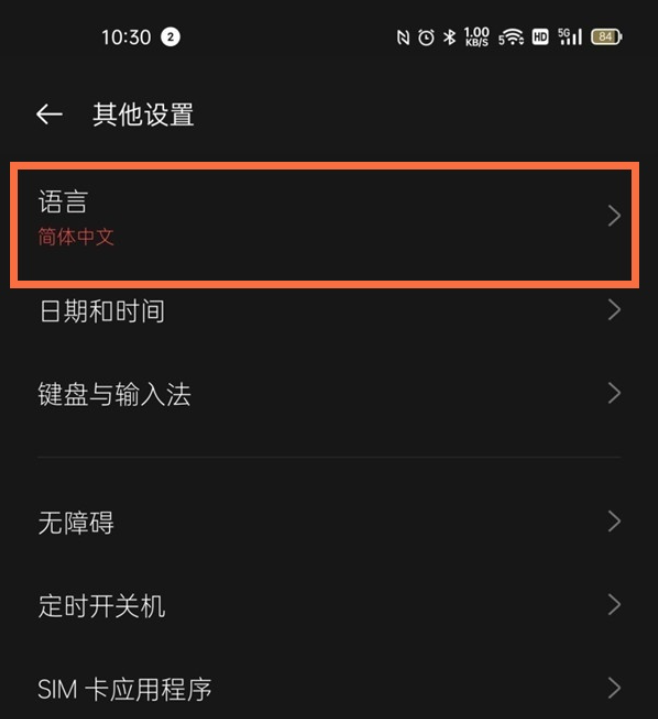Open SIM 卡应用程序
This screenshot has height=719, width=658.
[322, 688]
